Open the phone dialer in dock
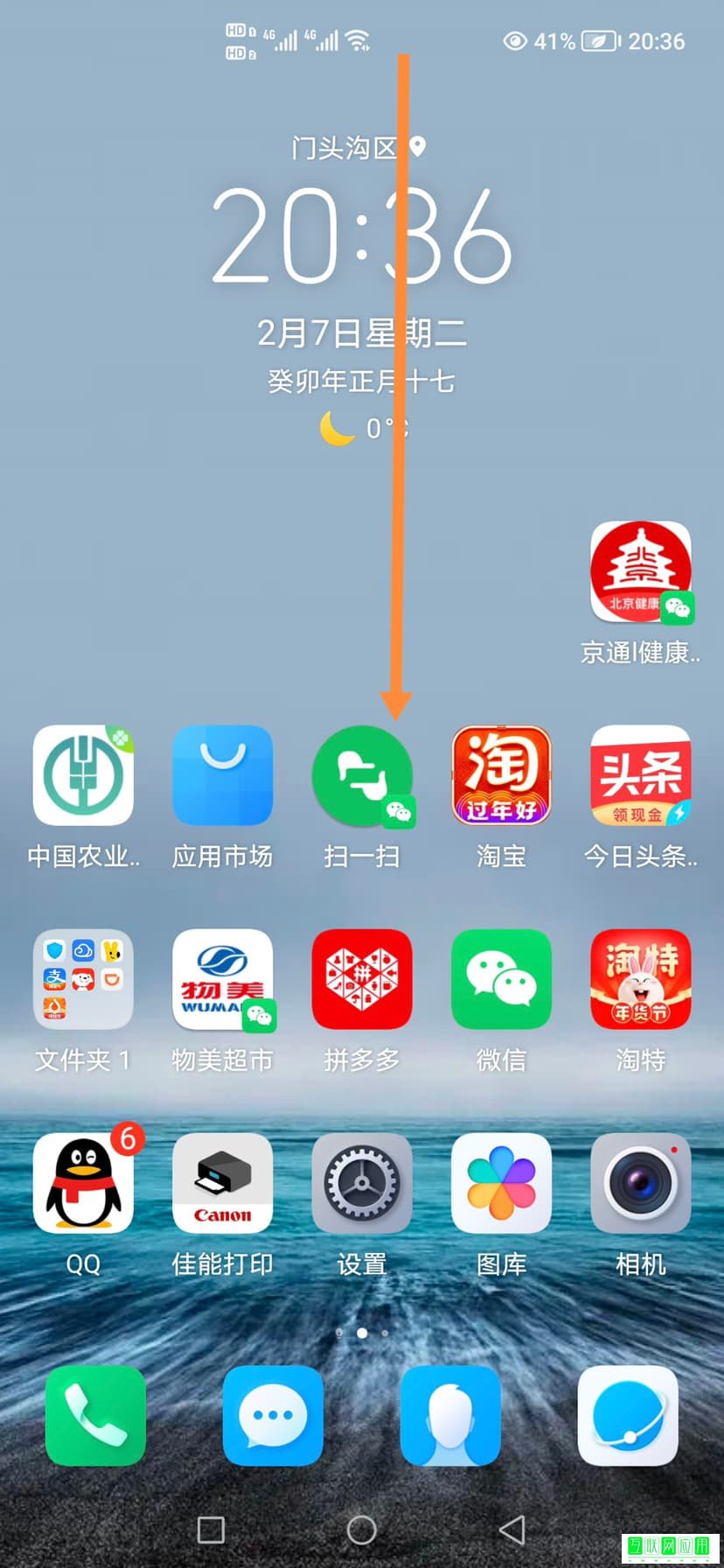724x1568 pixels. 95,1415
